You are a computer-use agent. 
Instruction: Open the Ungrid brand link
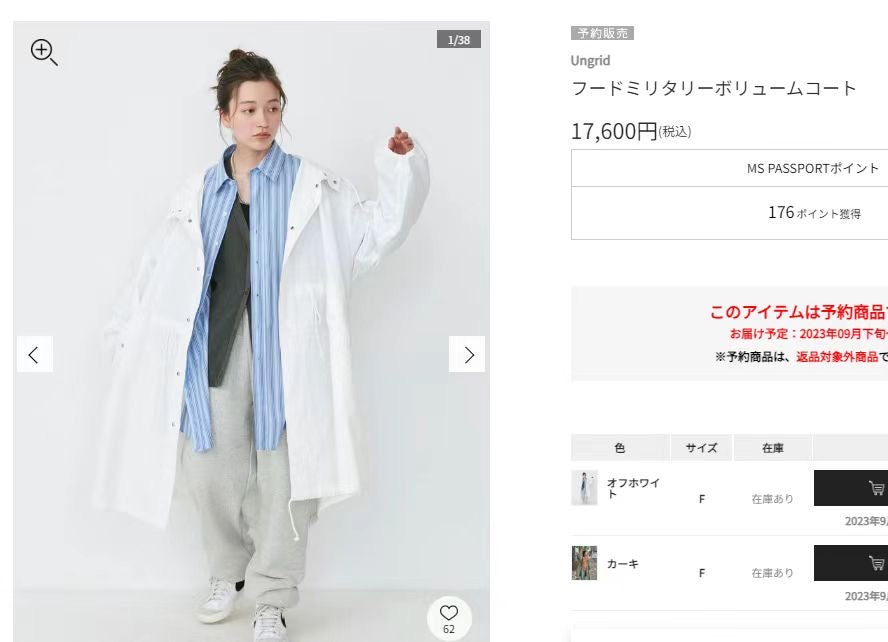590,60
